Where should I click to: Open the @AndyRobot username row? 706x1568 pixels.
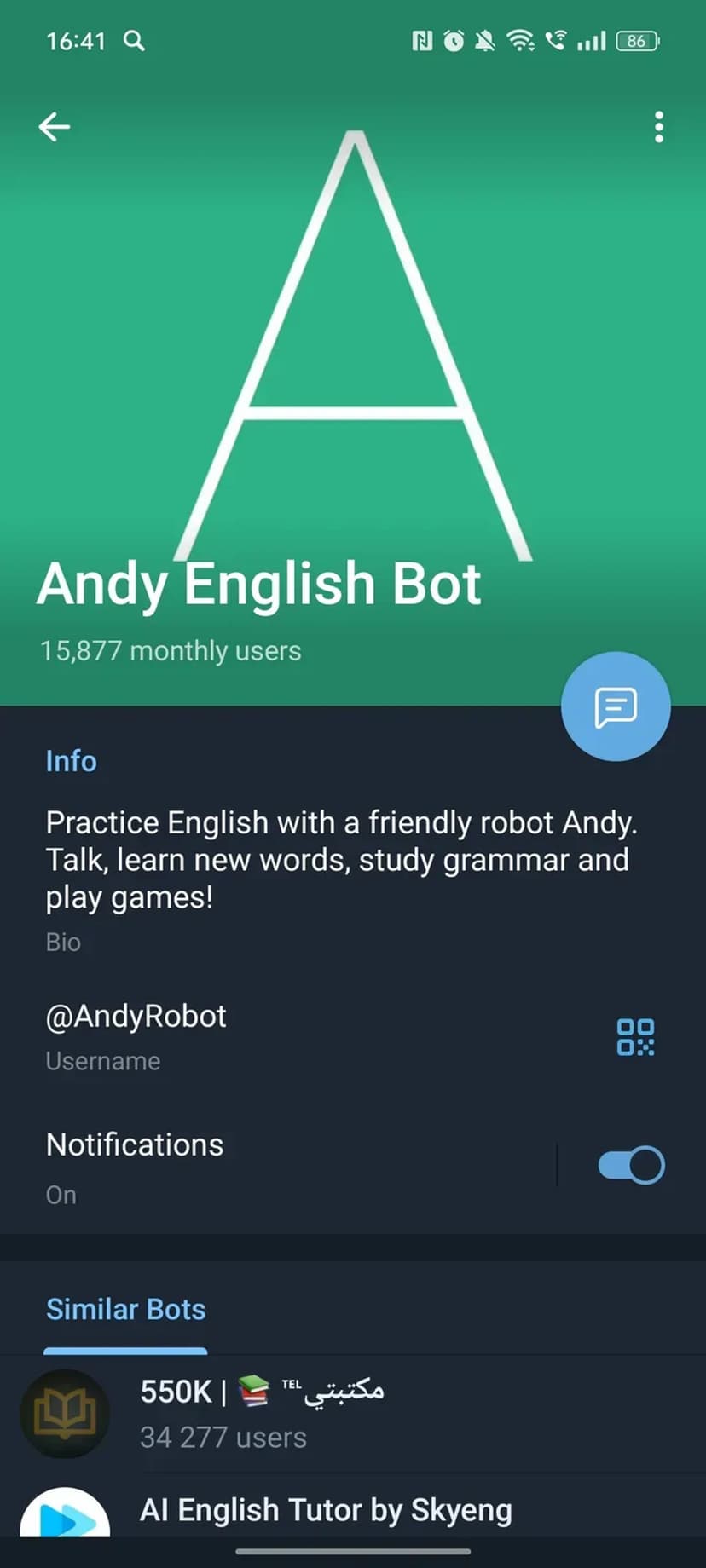tap(256, 1035)
